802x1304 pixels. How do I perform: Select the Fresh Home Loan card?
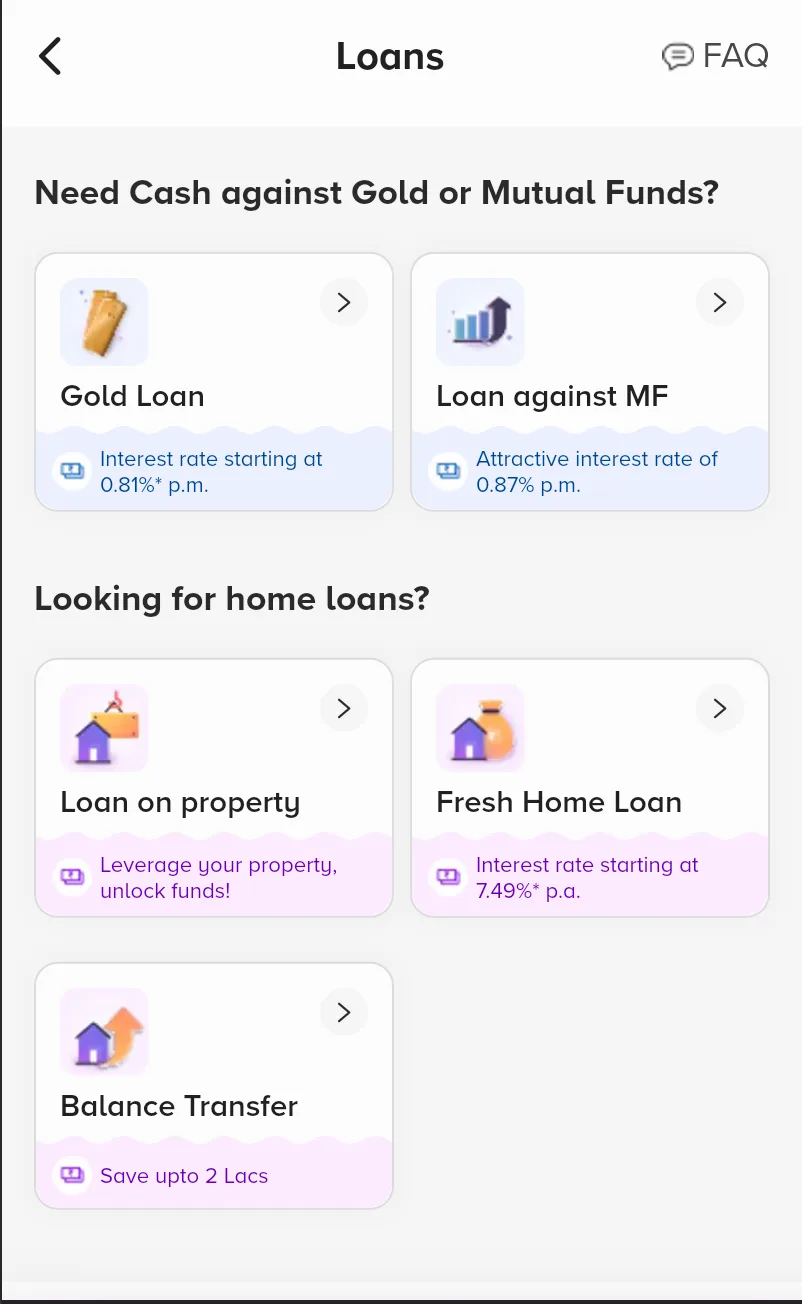(589, 787)
